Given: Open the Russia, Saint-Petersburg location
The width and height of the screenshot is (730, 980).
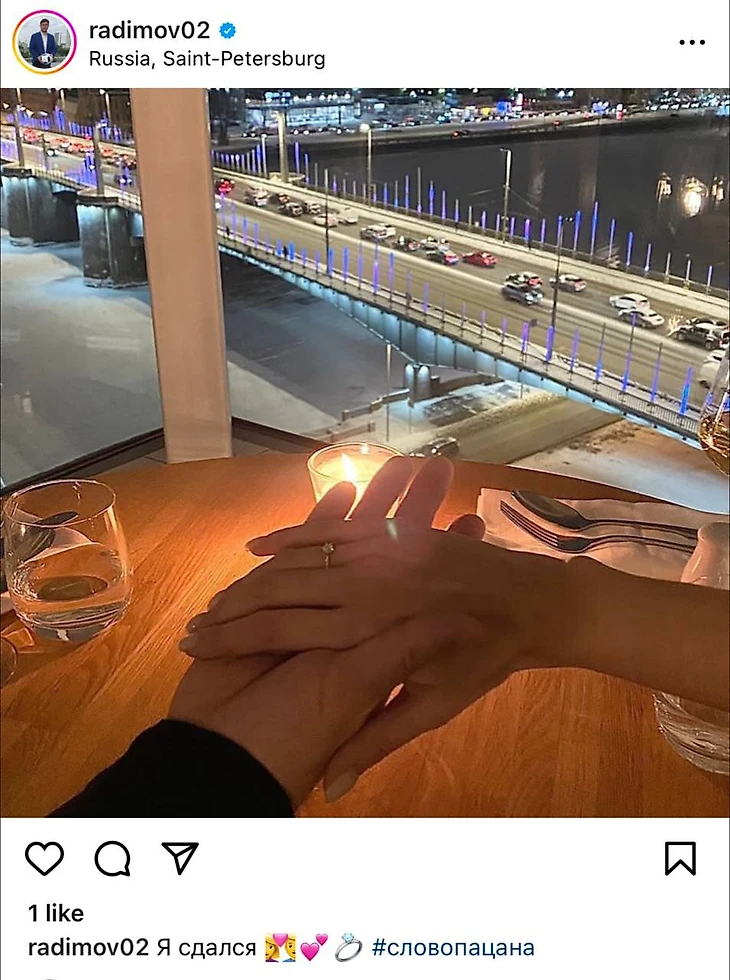Looking at the screenshot, I should 207,59.
